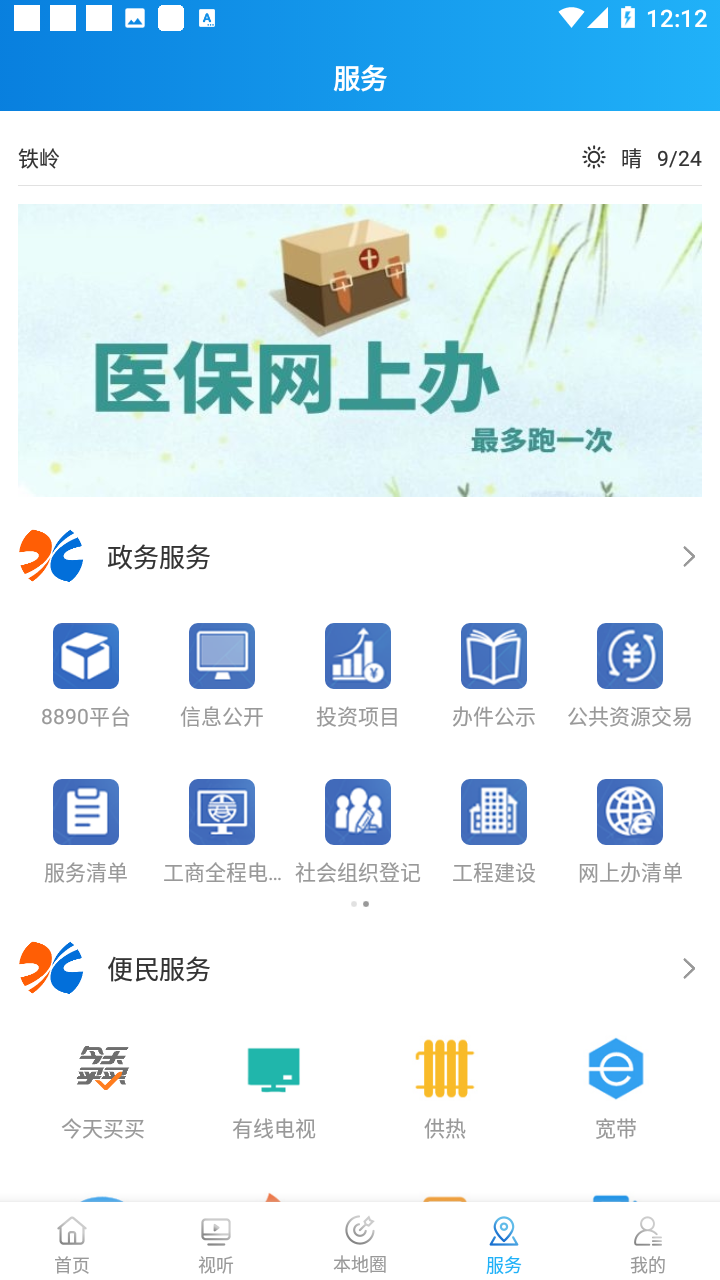Expand the 便民服务 section via its chevron
The width and height of the screenshot is (720, 1280).
pyautogui.click(x=688, y=968)
